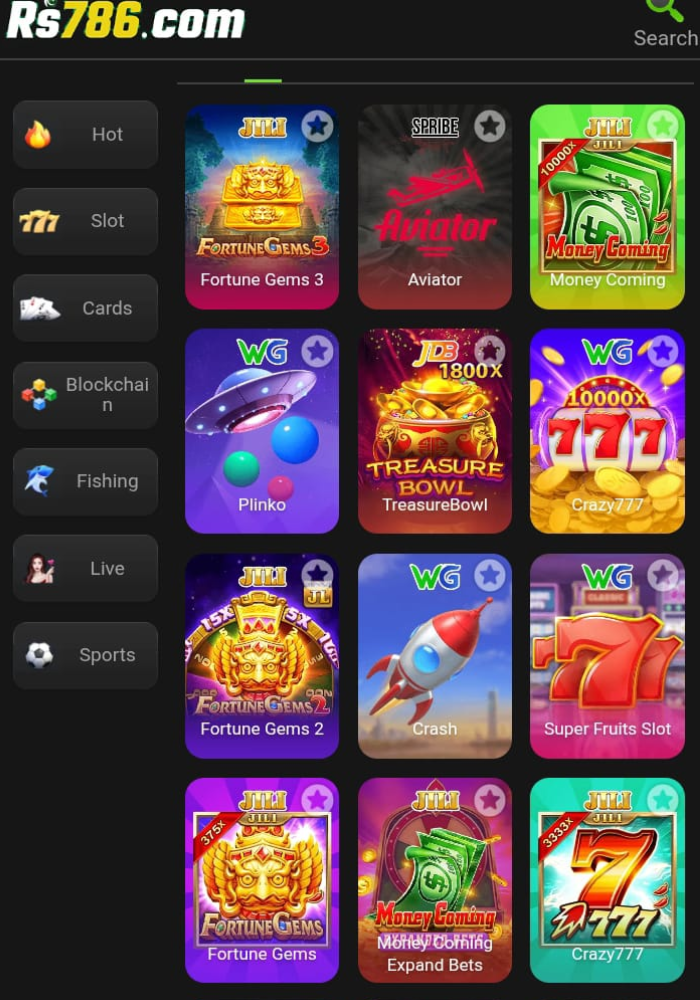
Task: Open the Cards category
Action: 85,308
